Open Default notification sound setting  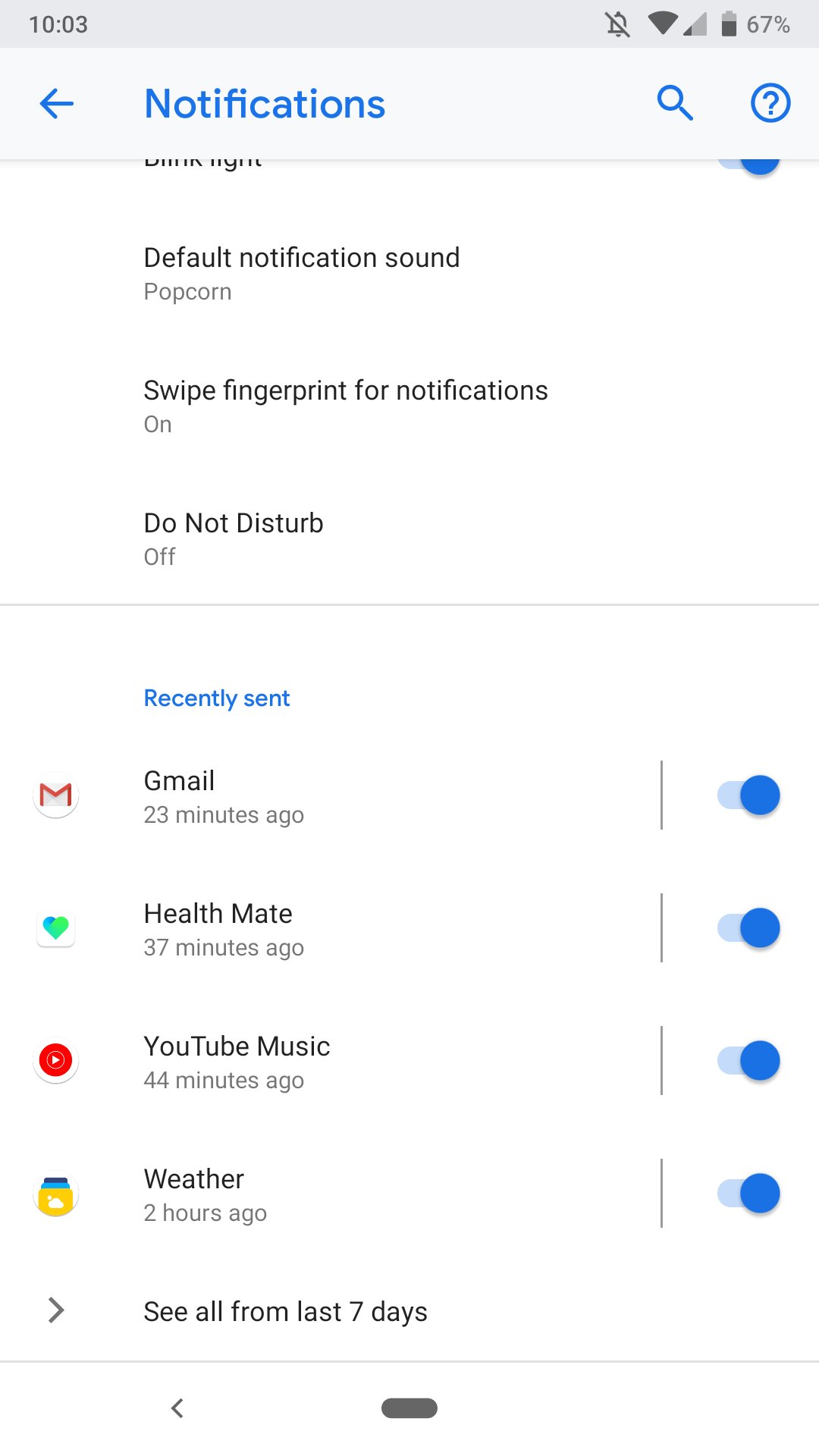point(409,274)
